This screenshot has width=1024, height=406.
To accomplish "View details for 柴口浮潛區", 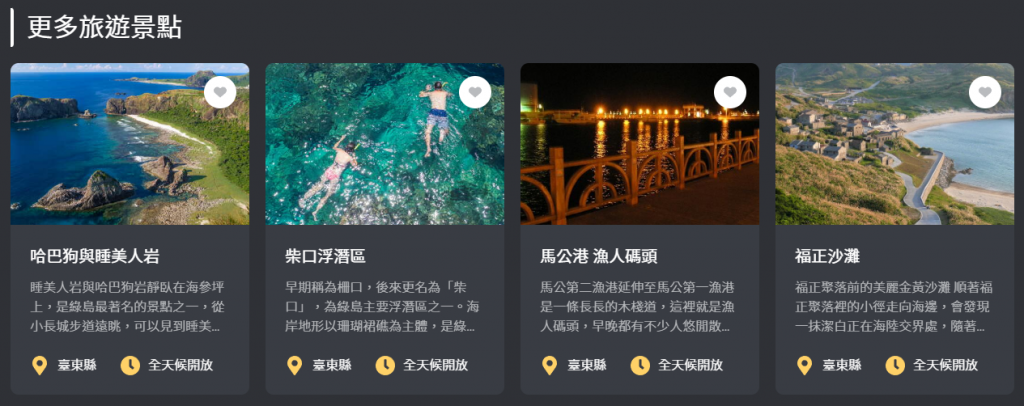I will click(328, 256).
